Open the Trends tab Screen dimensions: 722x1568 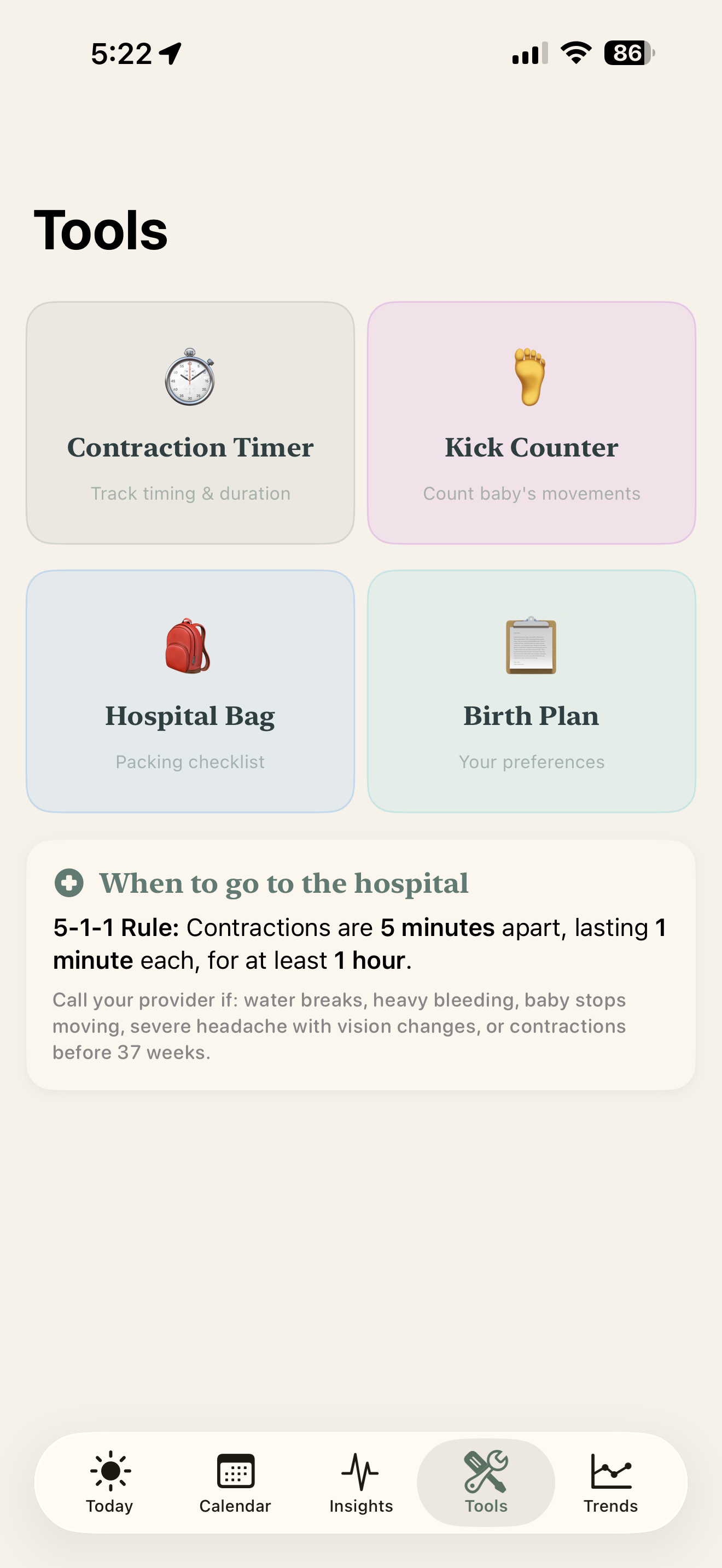tap(610, 1485)
